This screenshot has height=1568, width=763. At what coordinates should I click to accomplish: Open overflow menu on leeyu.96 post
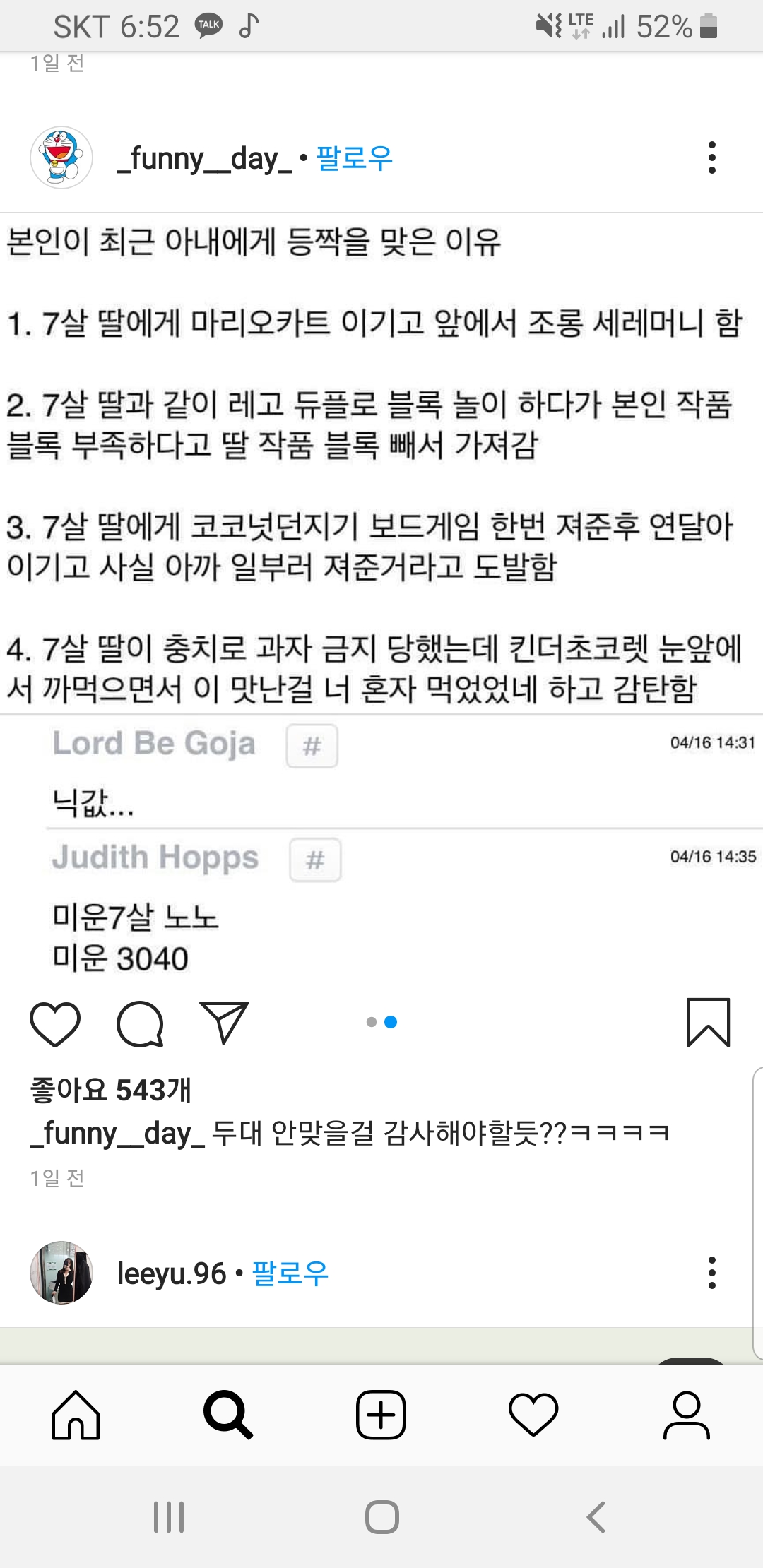(711, 1273)
